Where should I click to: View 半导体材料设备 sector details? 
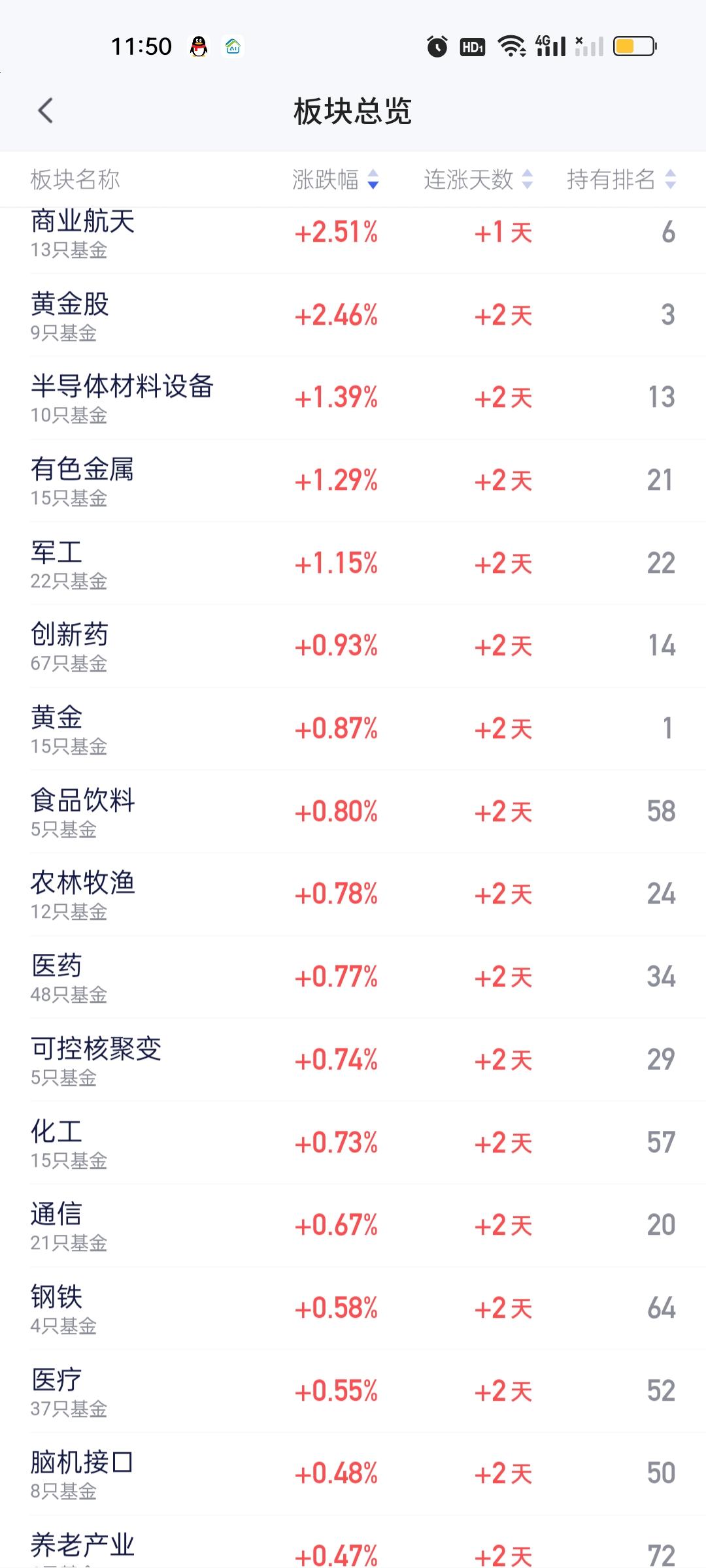click(122, 398)
